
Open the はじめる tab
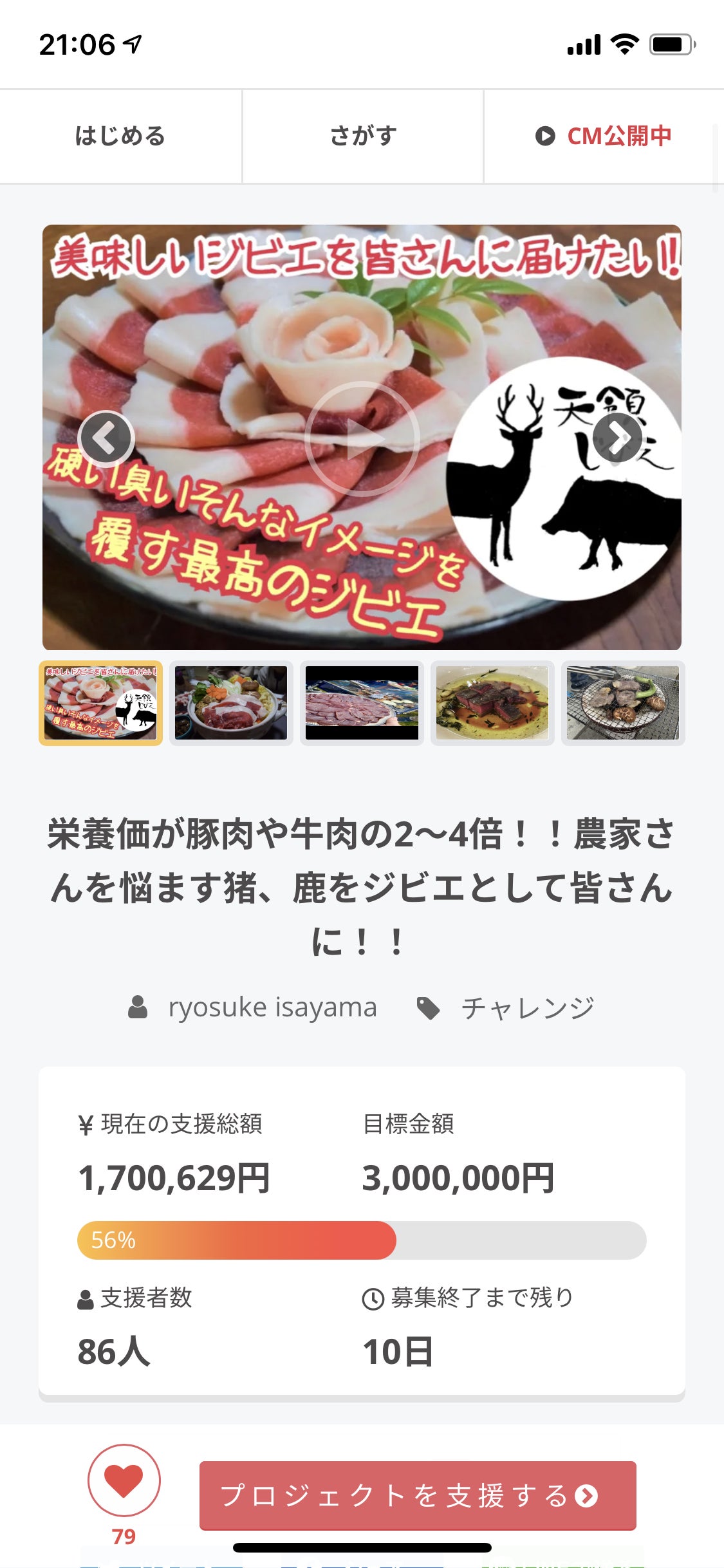120,136
